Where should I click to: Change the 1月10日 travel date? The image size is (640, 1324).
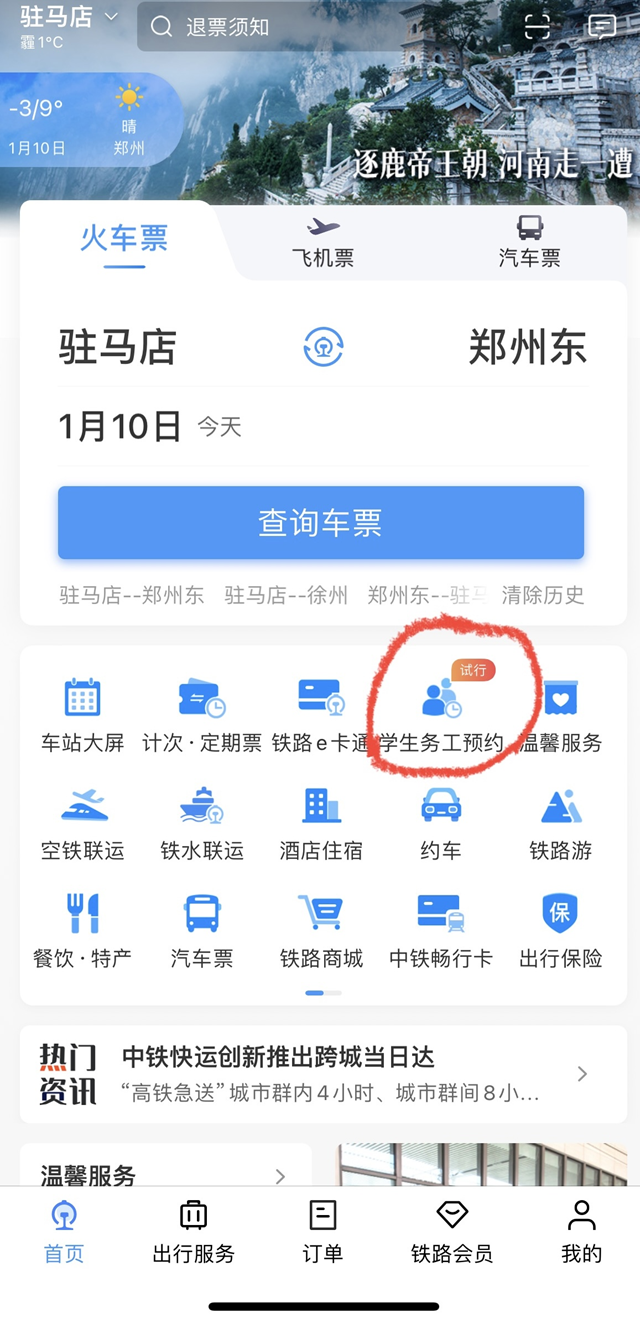[x=120, y=427]
